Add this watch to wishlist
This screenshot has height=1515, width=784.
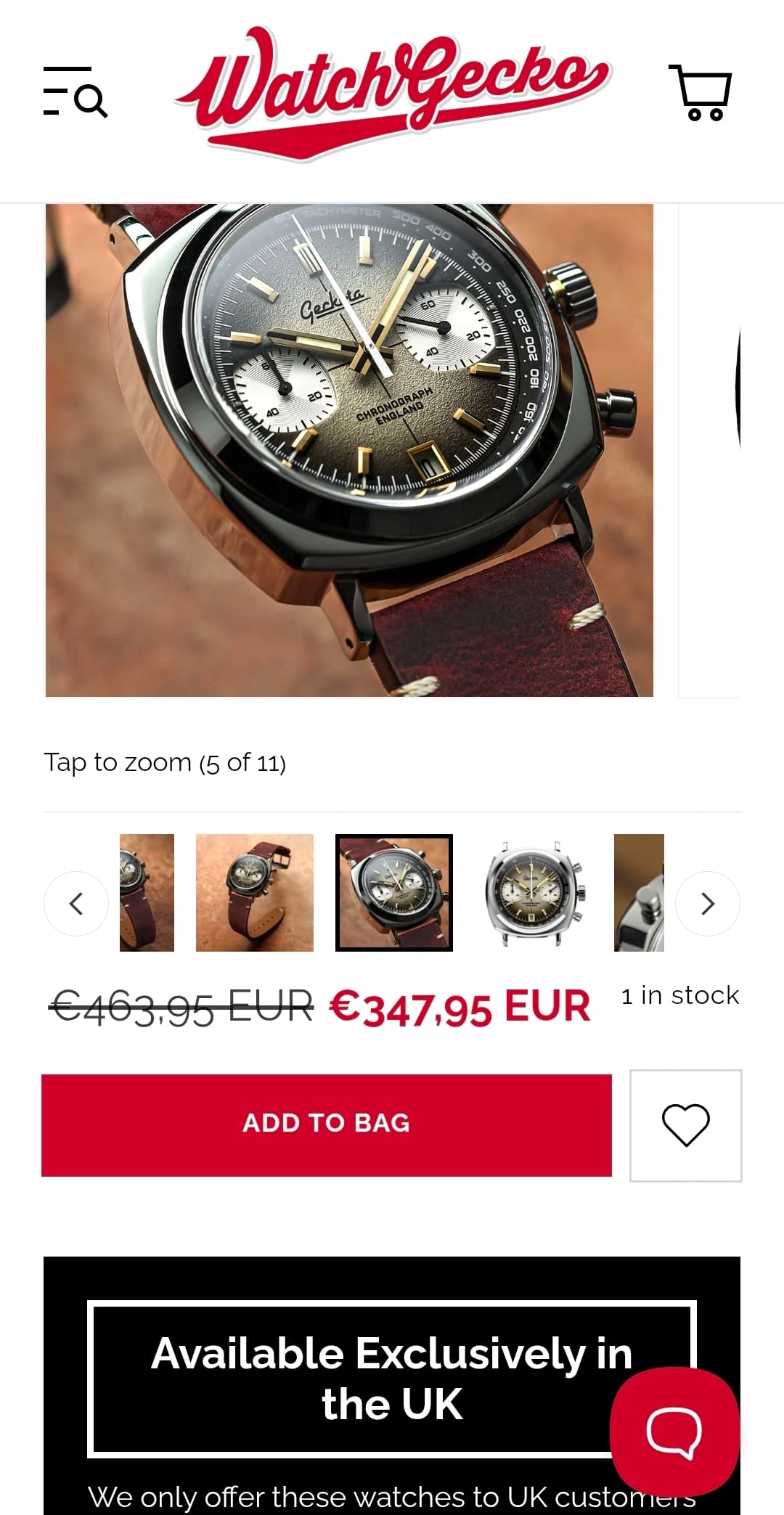685,1125
